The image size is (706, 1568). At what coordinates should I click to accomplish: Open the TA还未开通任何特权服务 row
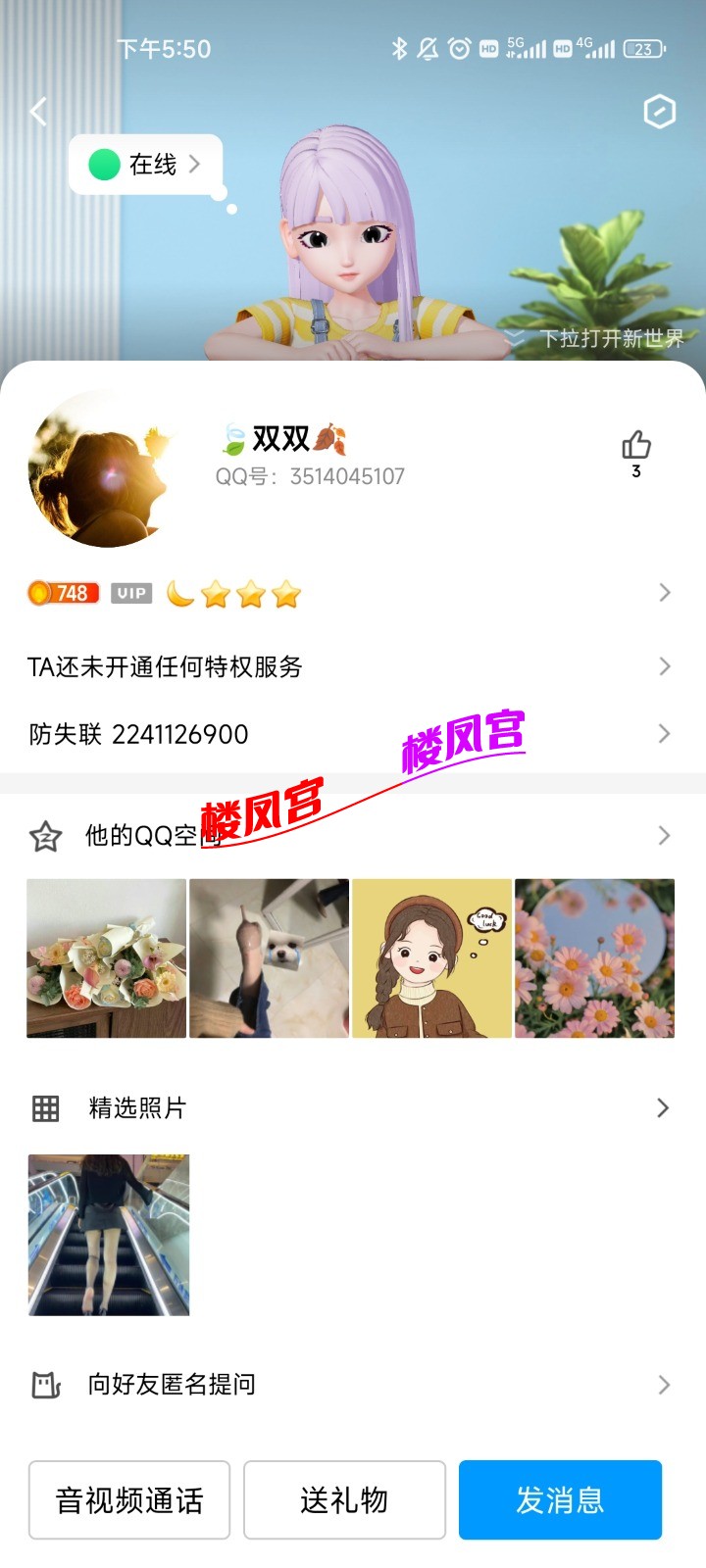[x=353, y=666]
